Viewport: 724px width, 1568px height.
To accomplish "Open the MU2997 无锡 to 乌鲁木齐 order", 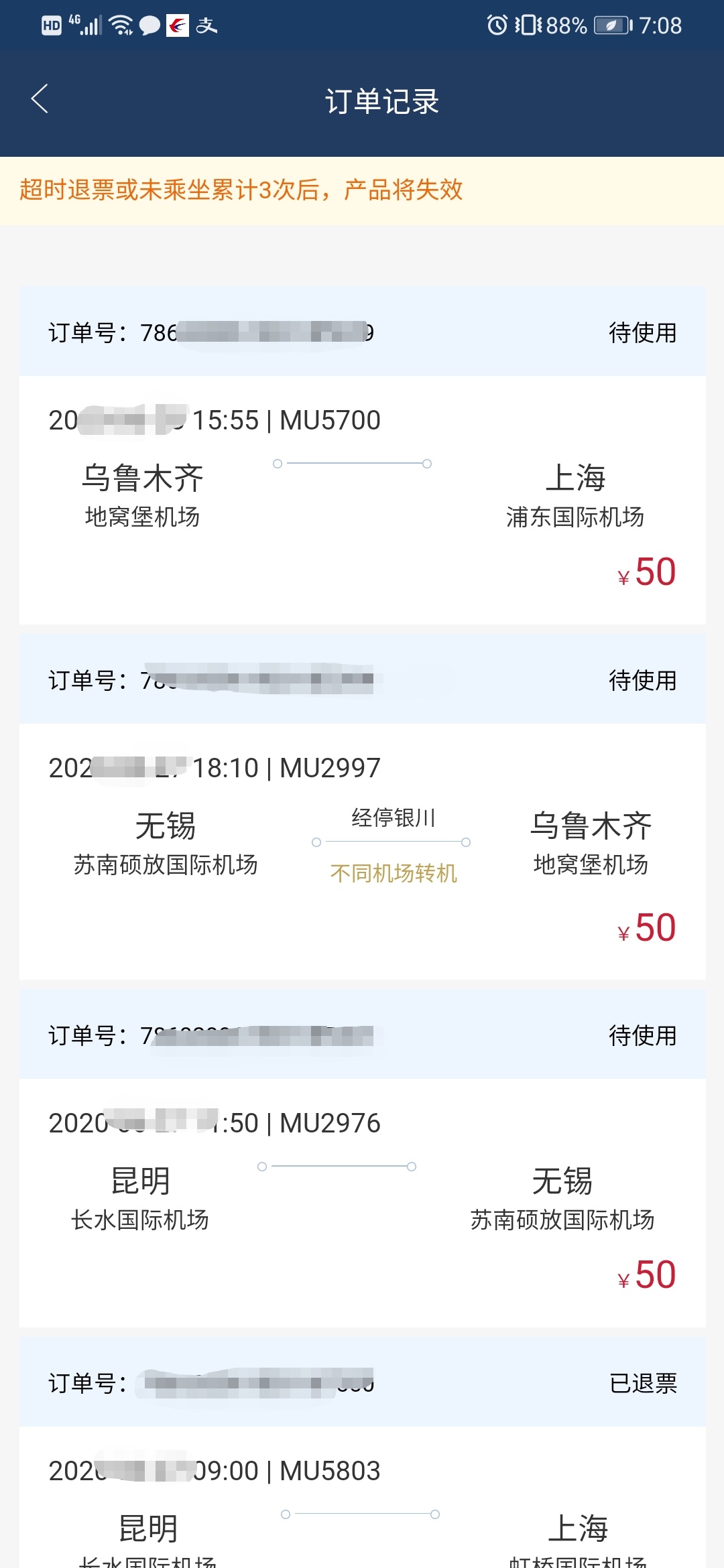I will (362, 807).
